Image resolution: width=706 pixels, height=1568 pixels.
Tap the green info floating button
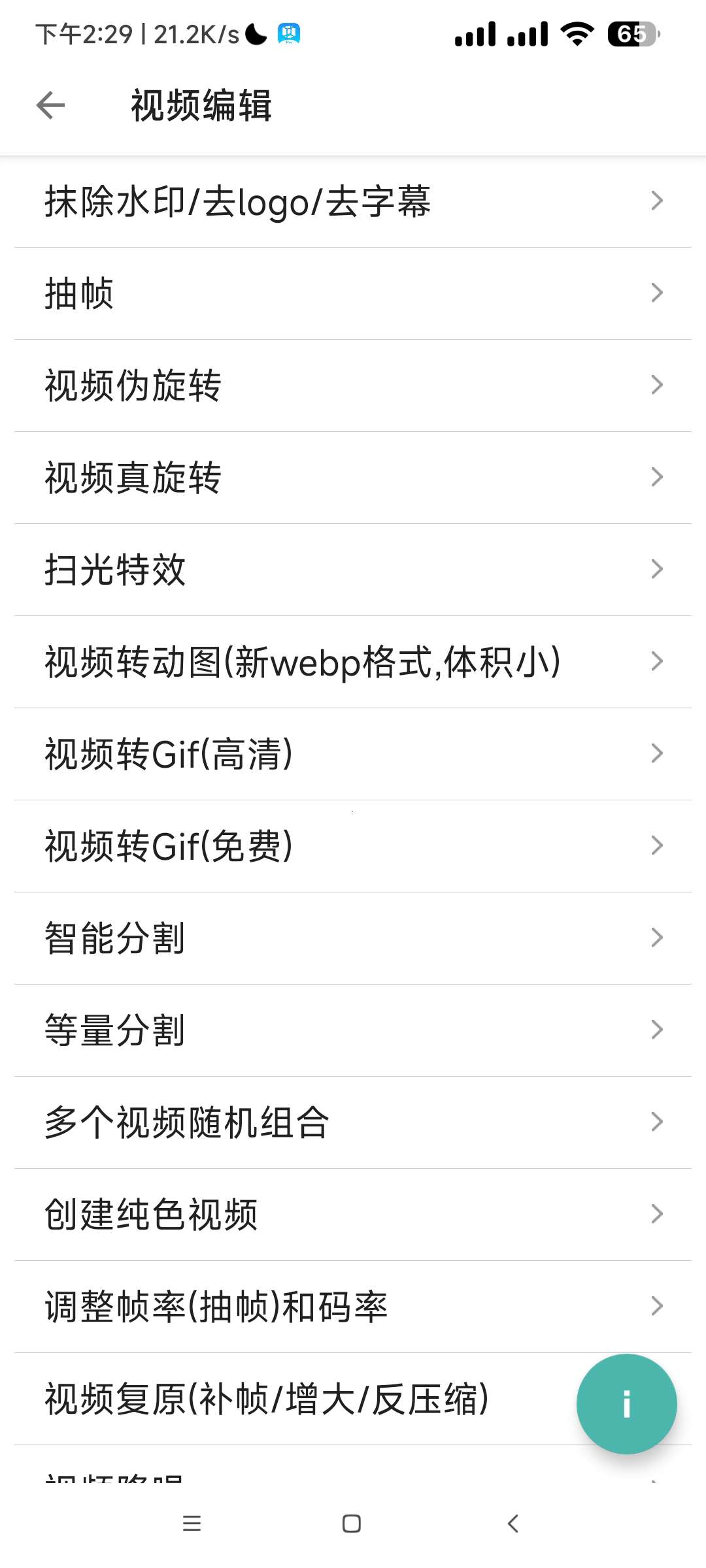point(626,1404)
